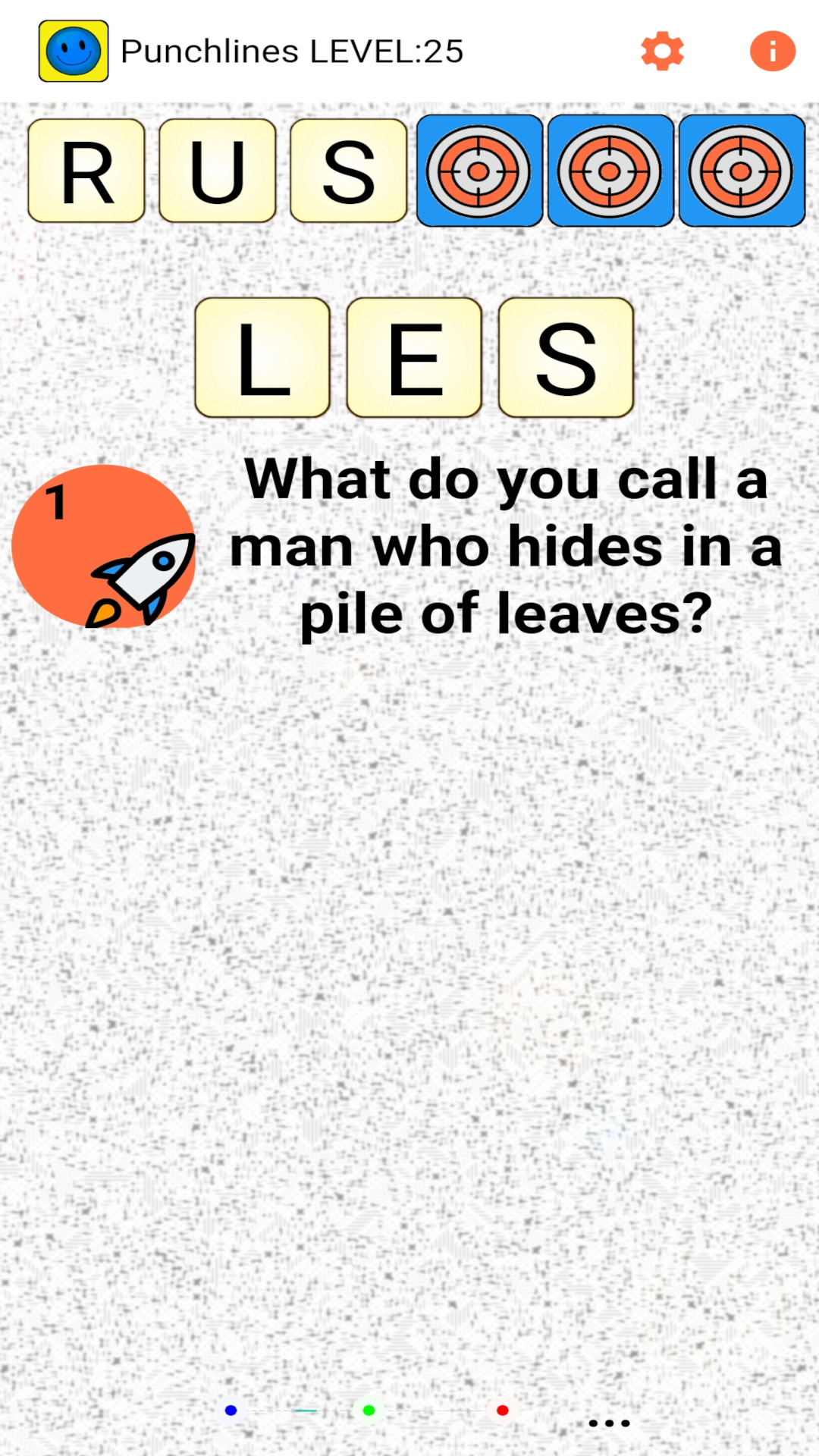The height and width of the screenshot is (1456, 819).
Task: Tap the placed R tile in the answer
Action: (86, 171)
